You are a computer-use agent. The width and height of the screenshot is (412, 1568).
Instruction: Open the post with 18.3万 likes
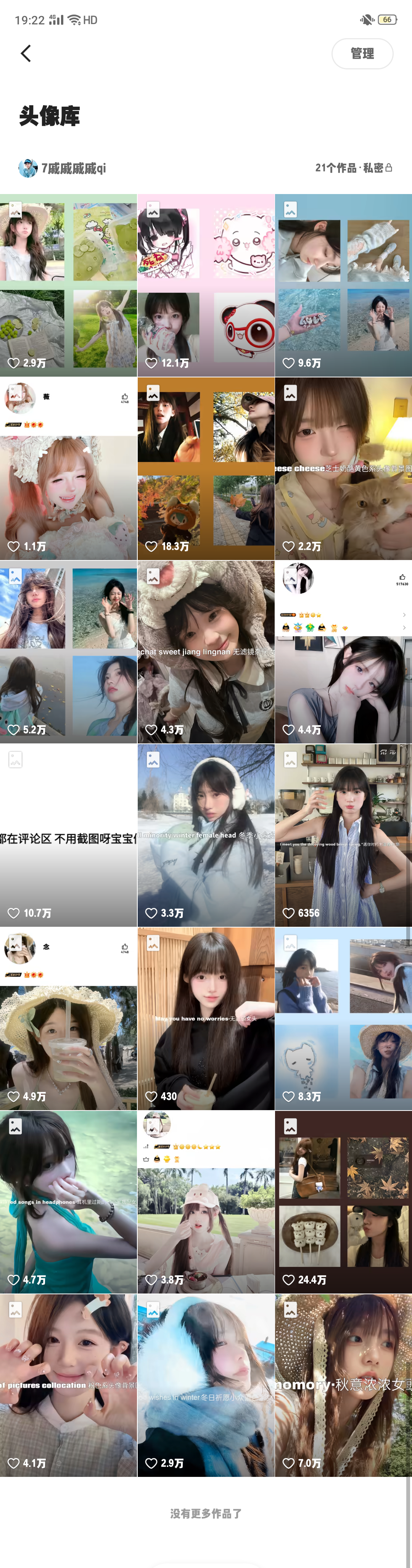[206, 469]
